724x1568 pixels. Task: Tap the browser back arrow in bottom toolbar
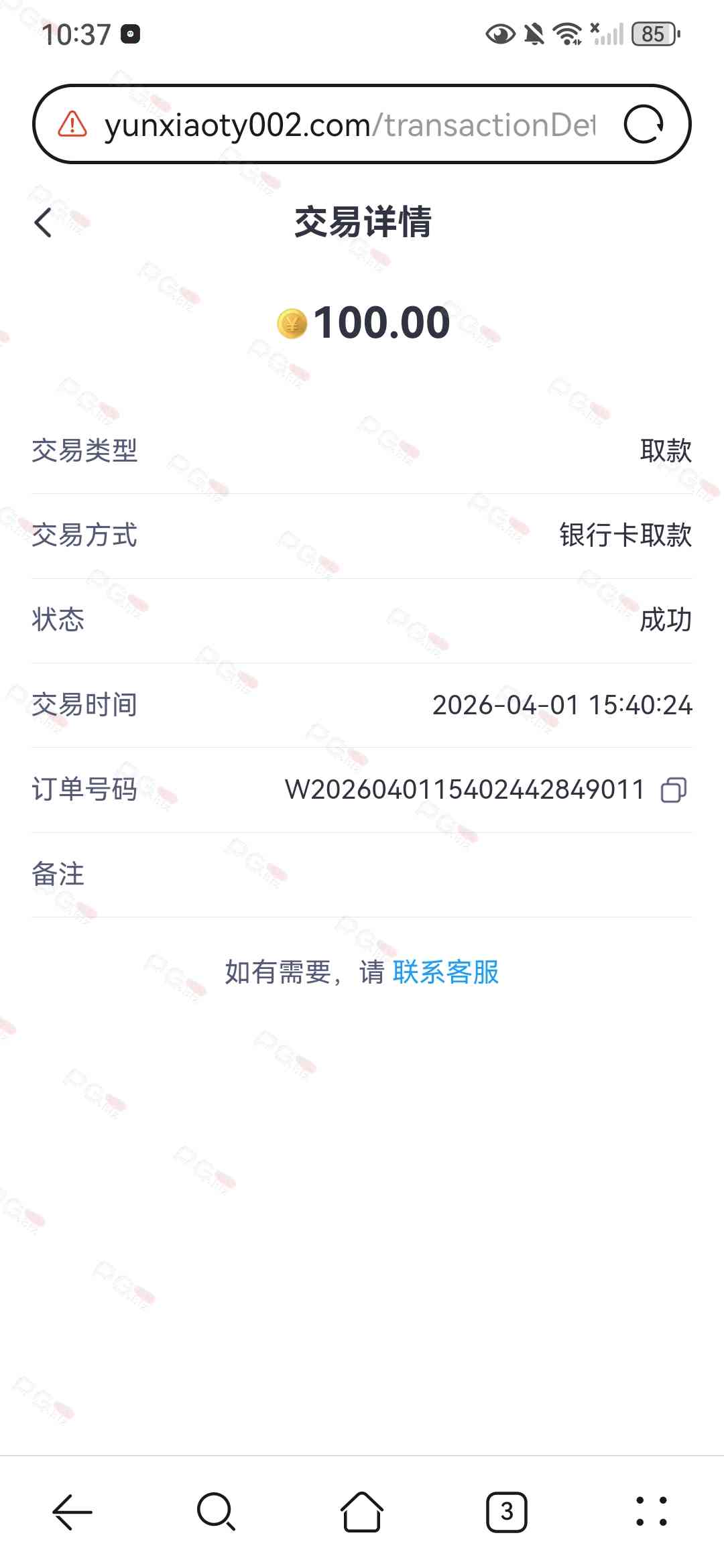[72, 1512]
